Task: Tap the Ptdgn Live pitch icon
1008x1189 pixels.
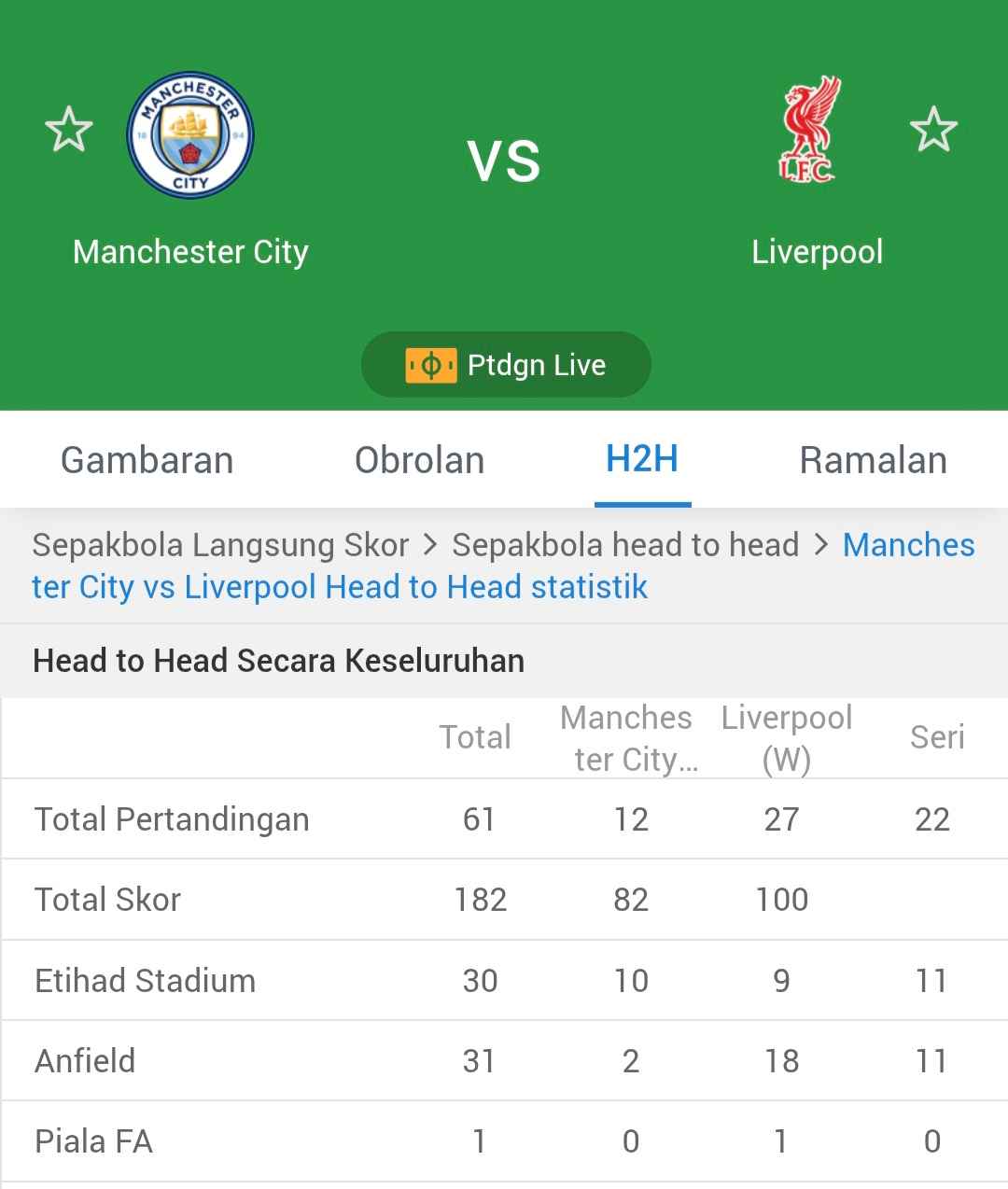Action: pos(432,364)
